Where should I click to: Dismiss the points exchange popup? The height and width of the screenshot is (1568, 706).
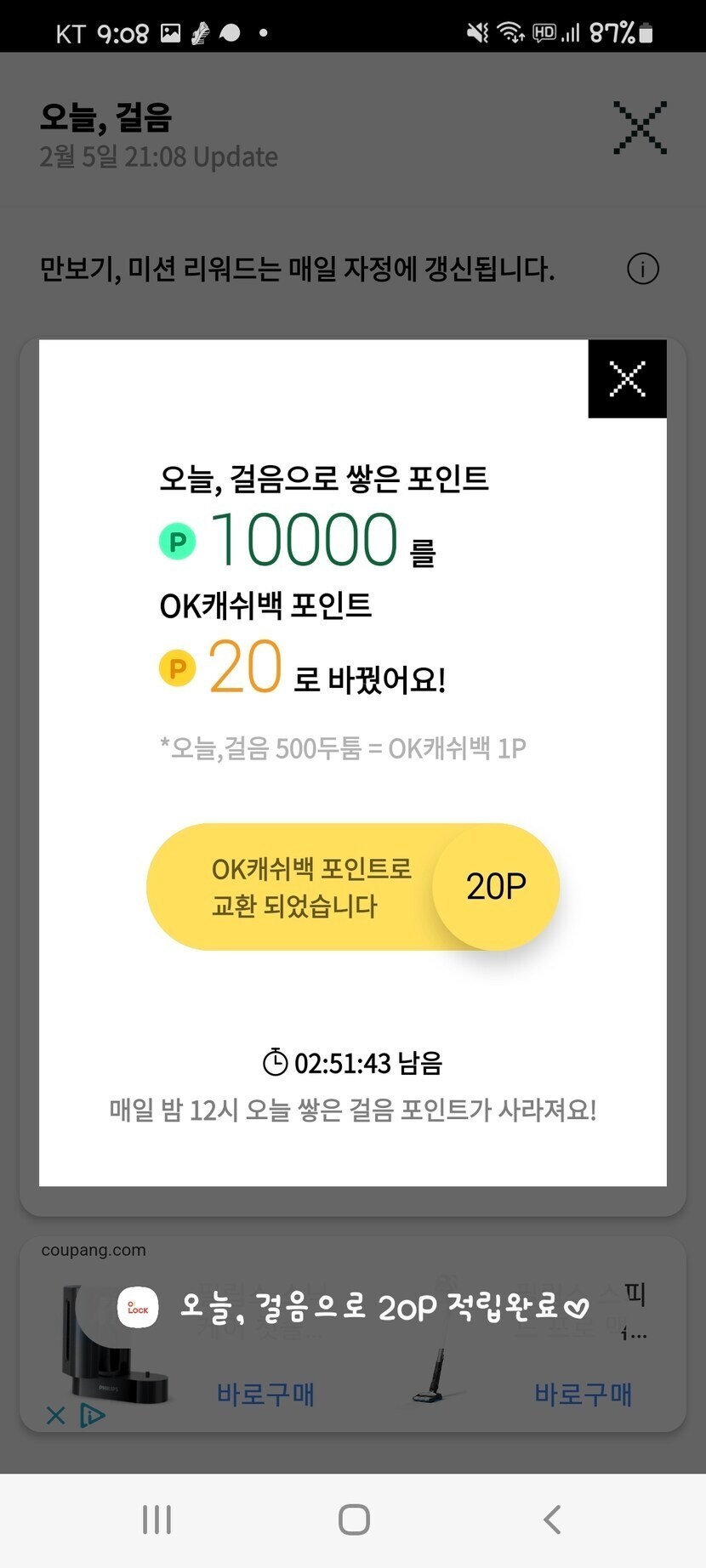[627, 379]
